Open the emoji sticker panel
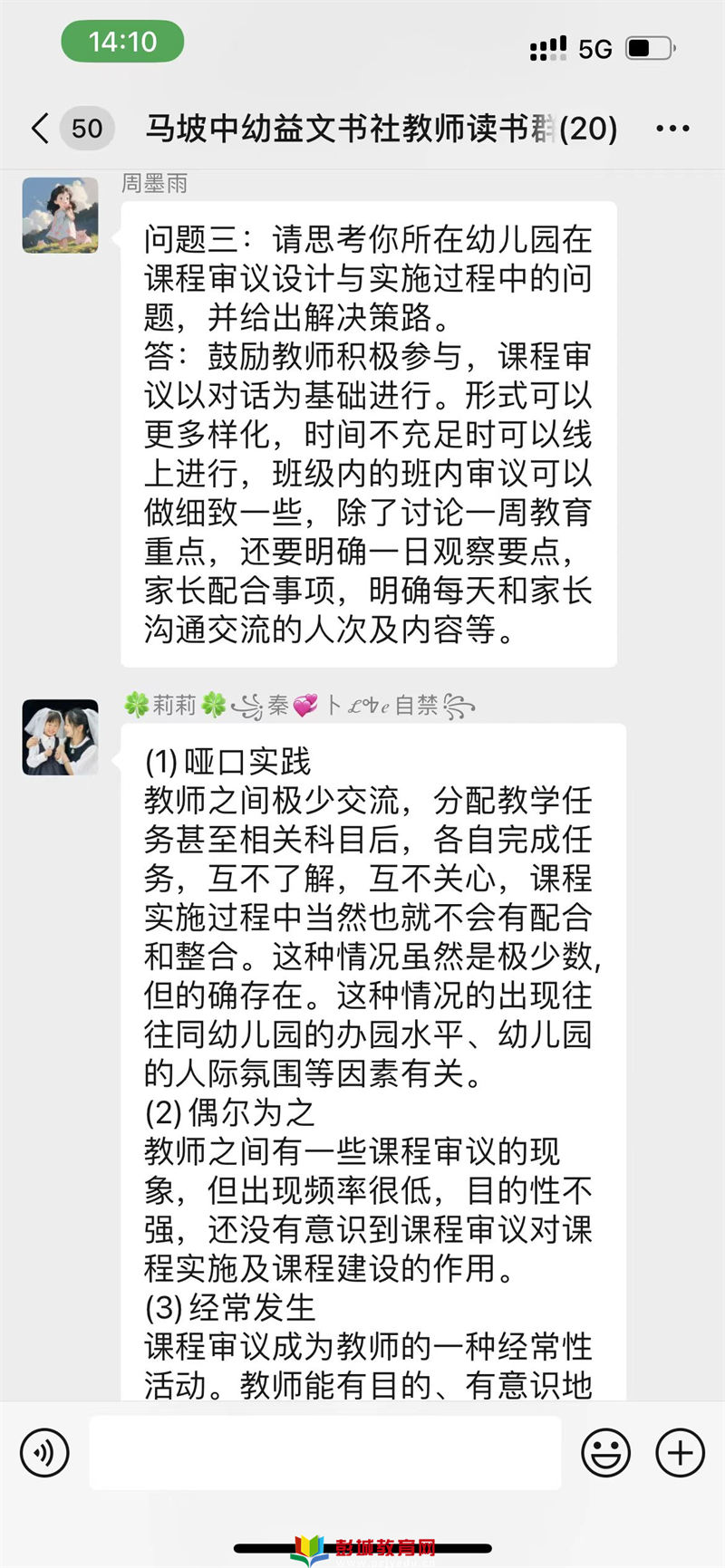This screenshot has width=725, height=1568. [x=605, y=1453]
